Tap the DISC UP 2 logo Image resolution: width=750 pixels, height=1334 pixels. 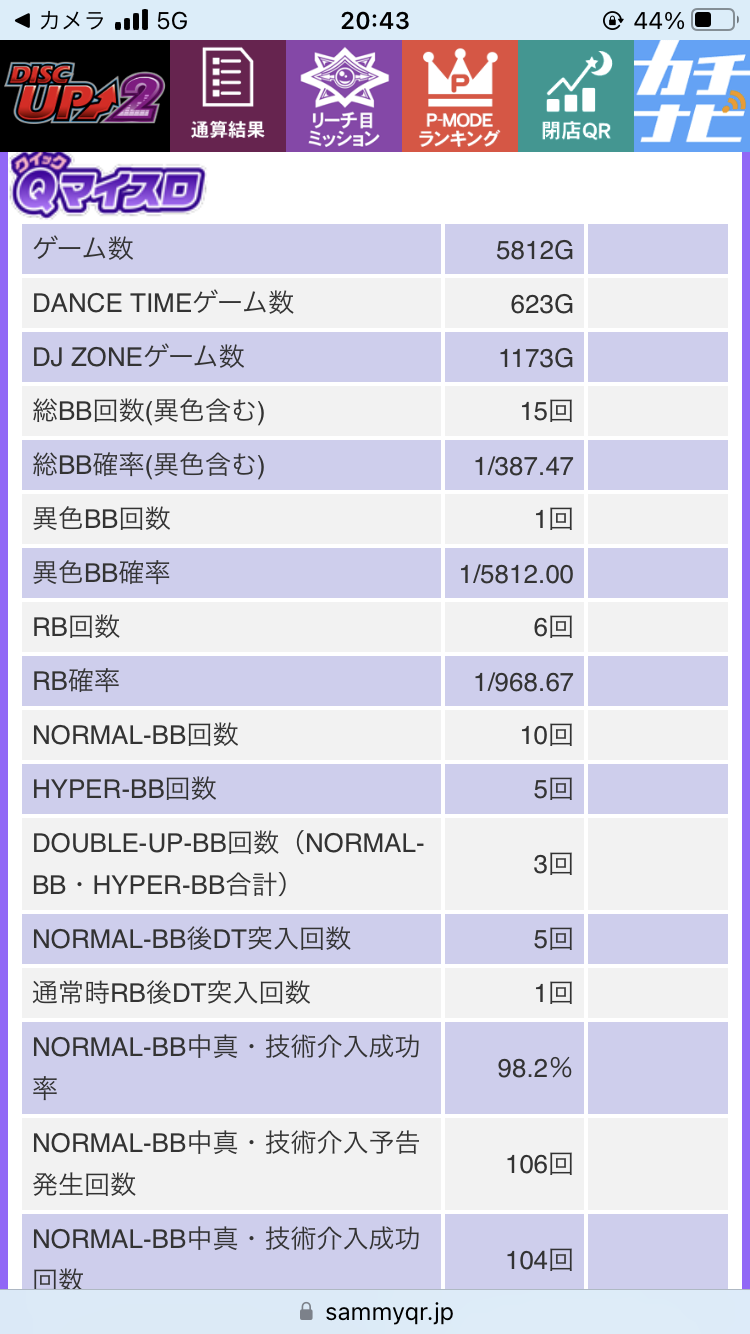pos(85,96)
